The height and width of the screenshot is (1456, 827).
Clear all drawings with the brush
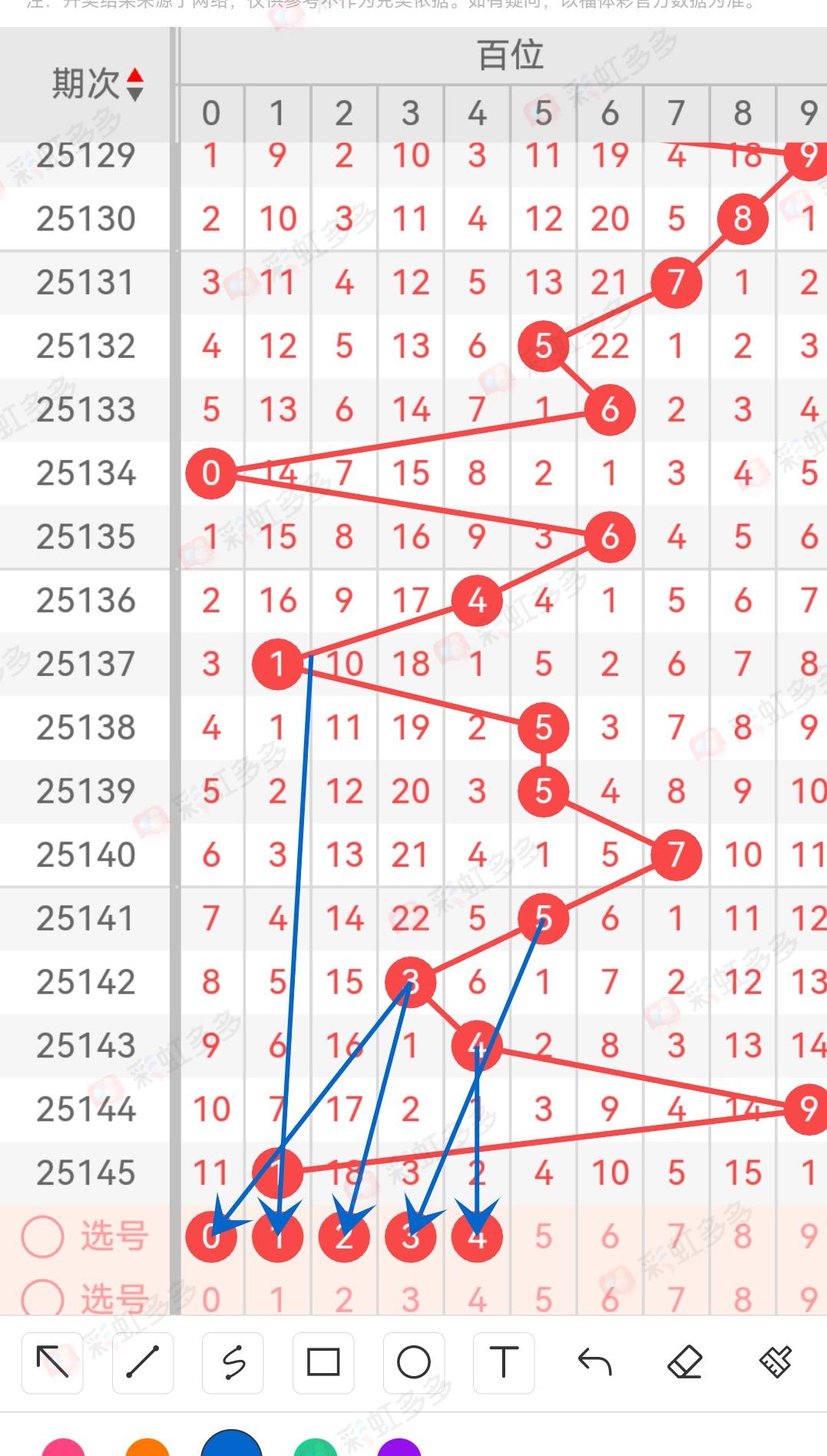(x=776, y=1363)
